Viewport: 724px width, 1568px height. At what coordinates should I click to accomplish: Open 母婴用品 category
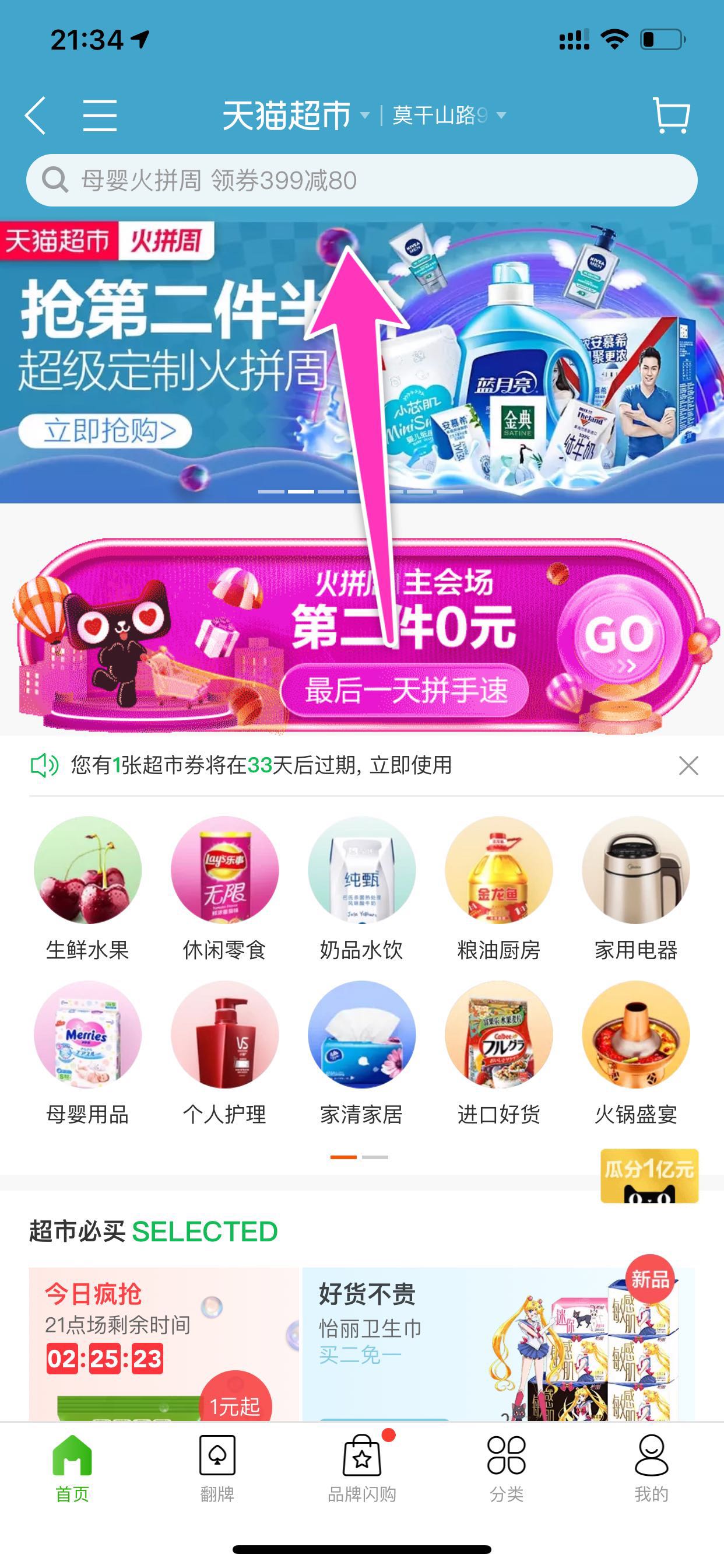[87, 1052]
